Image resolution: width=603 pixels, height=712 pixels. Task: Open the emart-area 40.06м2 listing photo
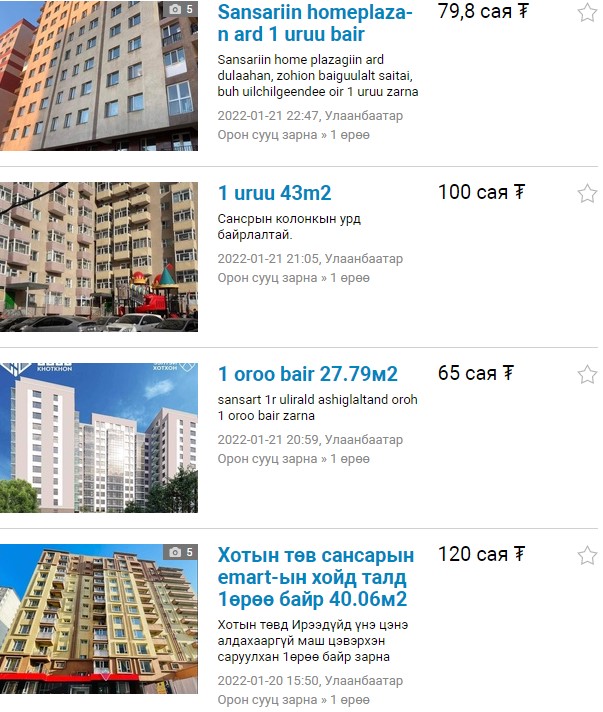(99, 618)
